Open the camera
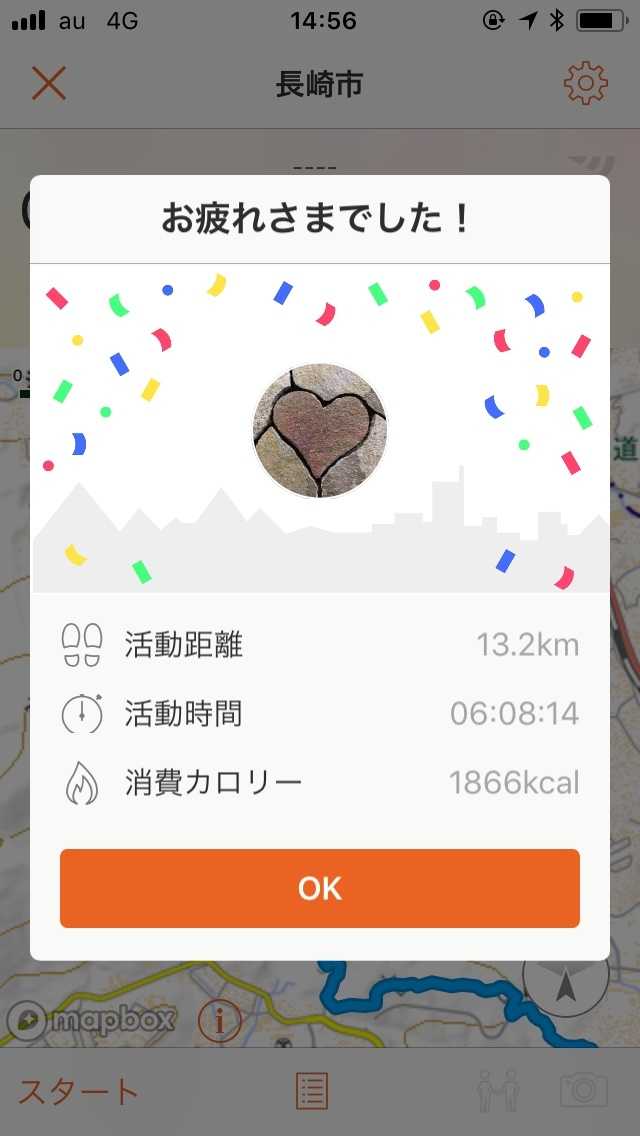640x1136 pixels. coord(584,1090)
